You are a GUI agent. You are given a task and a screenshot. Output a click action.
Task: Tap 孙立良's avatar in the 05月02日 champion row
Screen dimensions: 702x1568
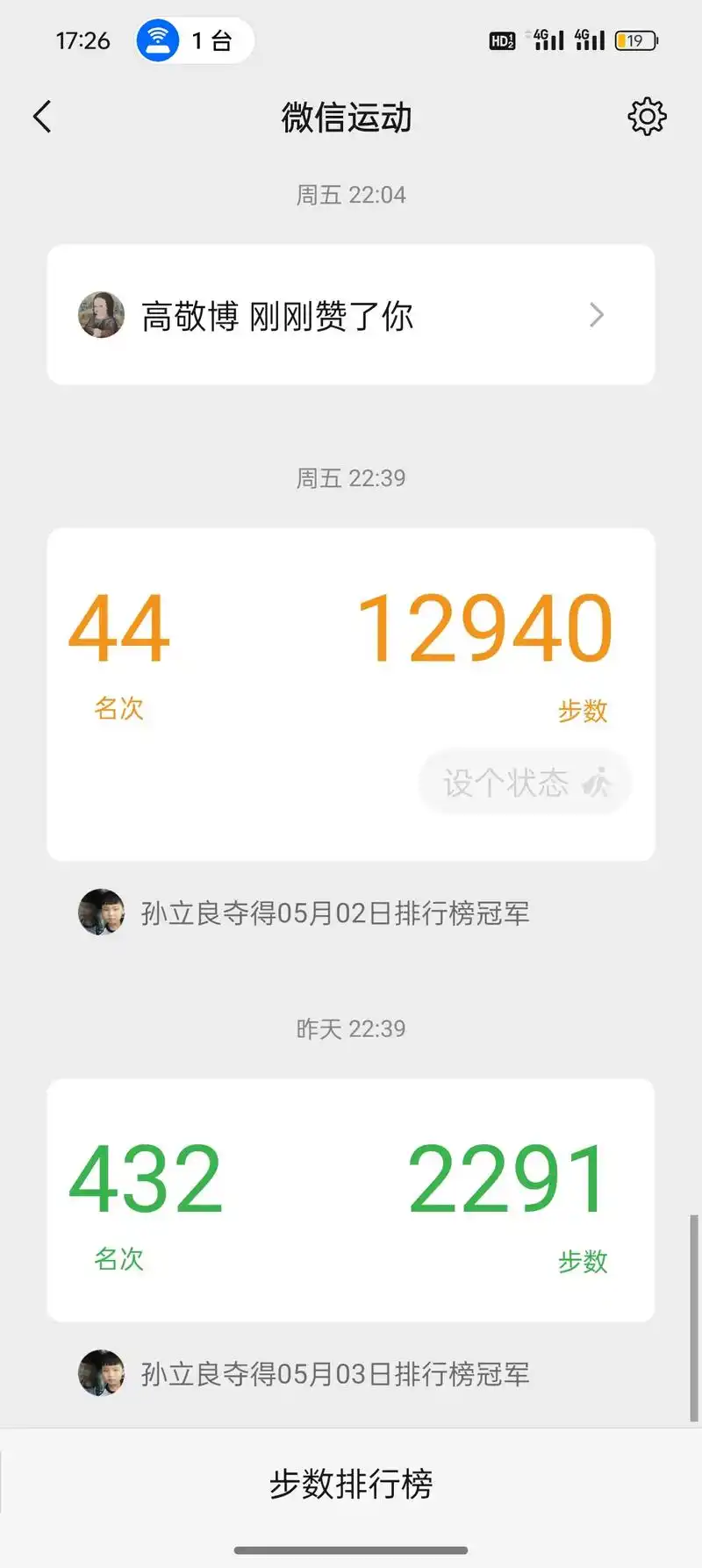click(101, 913)
